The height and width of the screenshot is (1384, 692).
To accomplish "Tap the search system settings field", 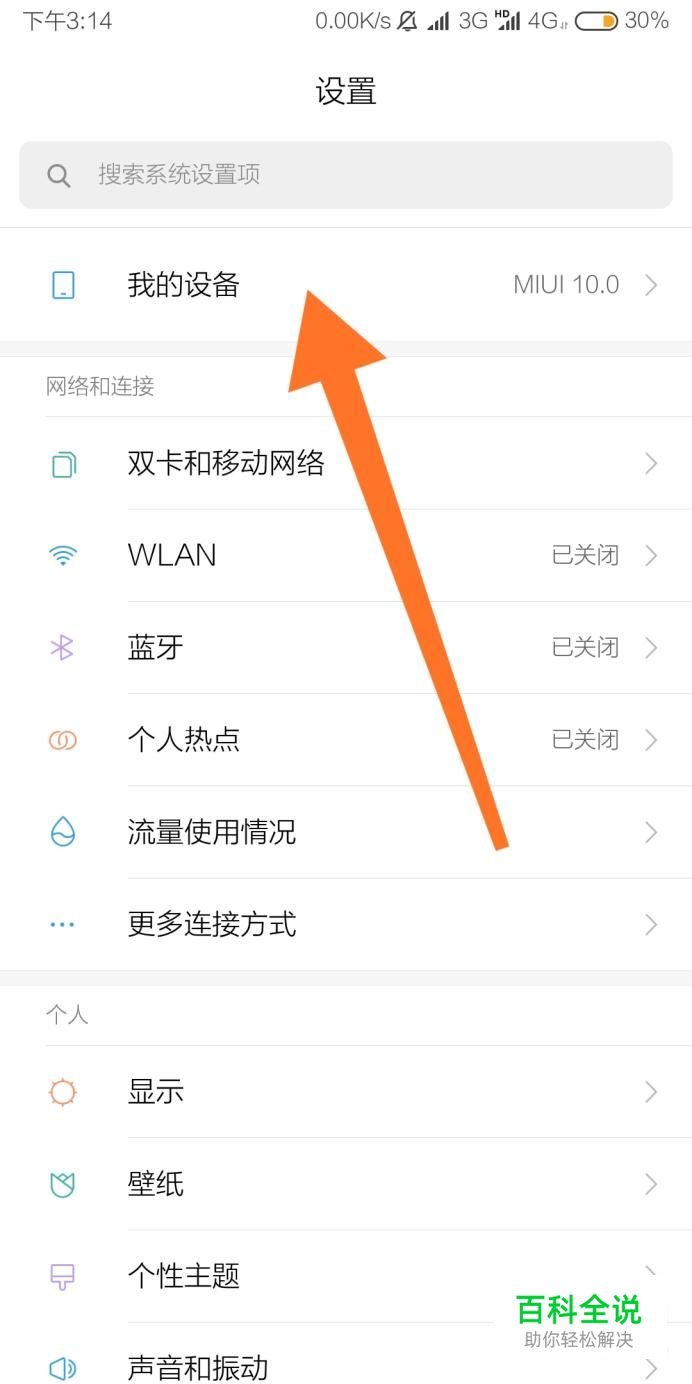I will pyautogui.click(x=345, y=175).
